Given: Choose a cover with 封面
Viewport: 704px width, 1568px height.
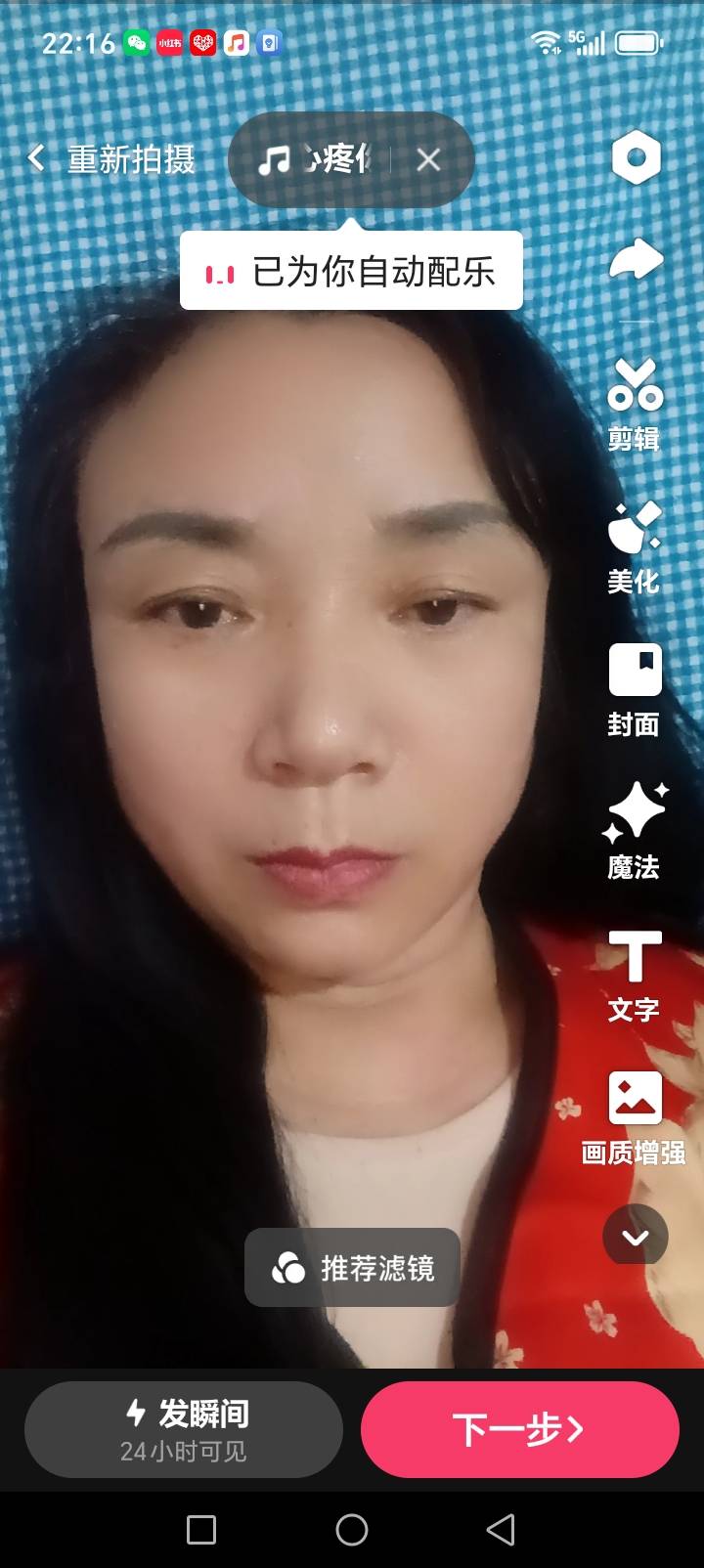Looking at the screenshot, I should (x=635, y=689).
